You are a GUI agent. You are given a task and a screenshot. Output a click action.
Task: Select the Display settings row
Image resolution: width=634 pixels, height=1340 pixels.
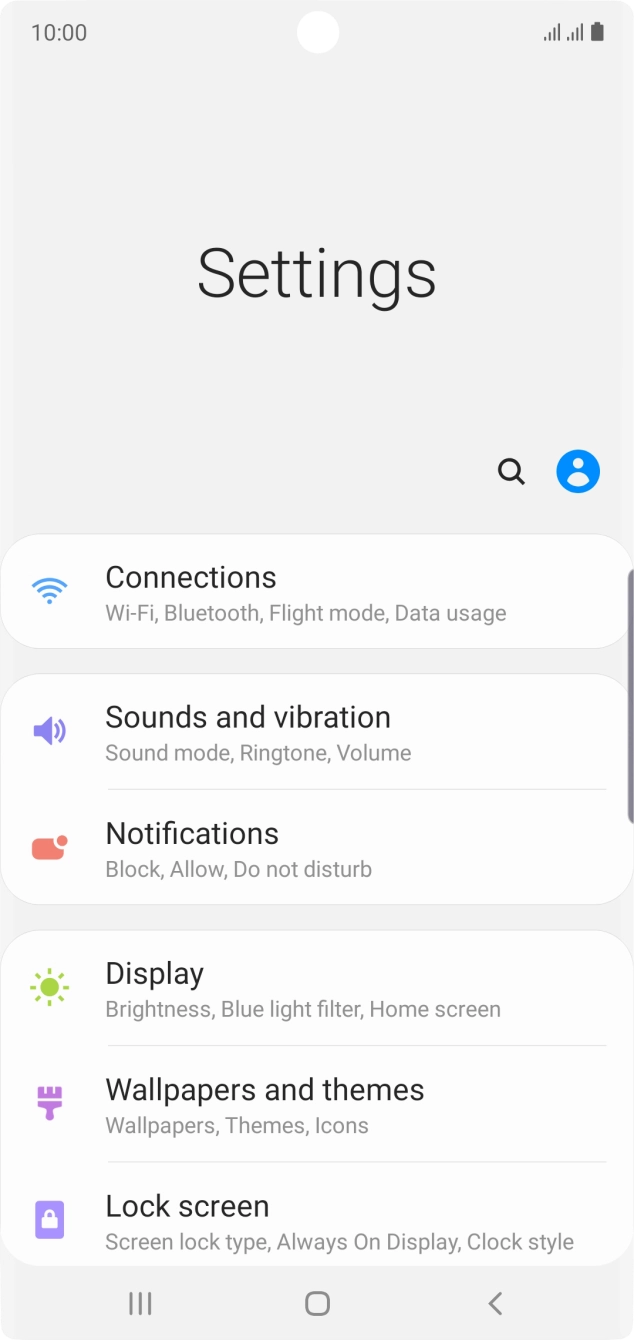(316, 989)
